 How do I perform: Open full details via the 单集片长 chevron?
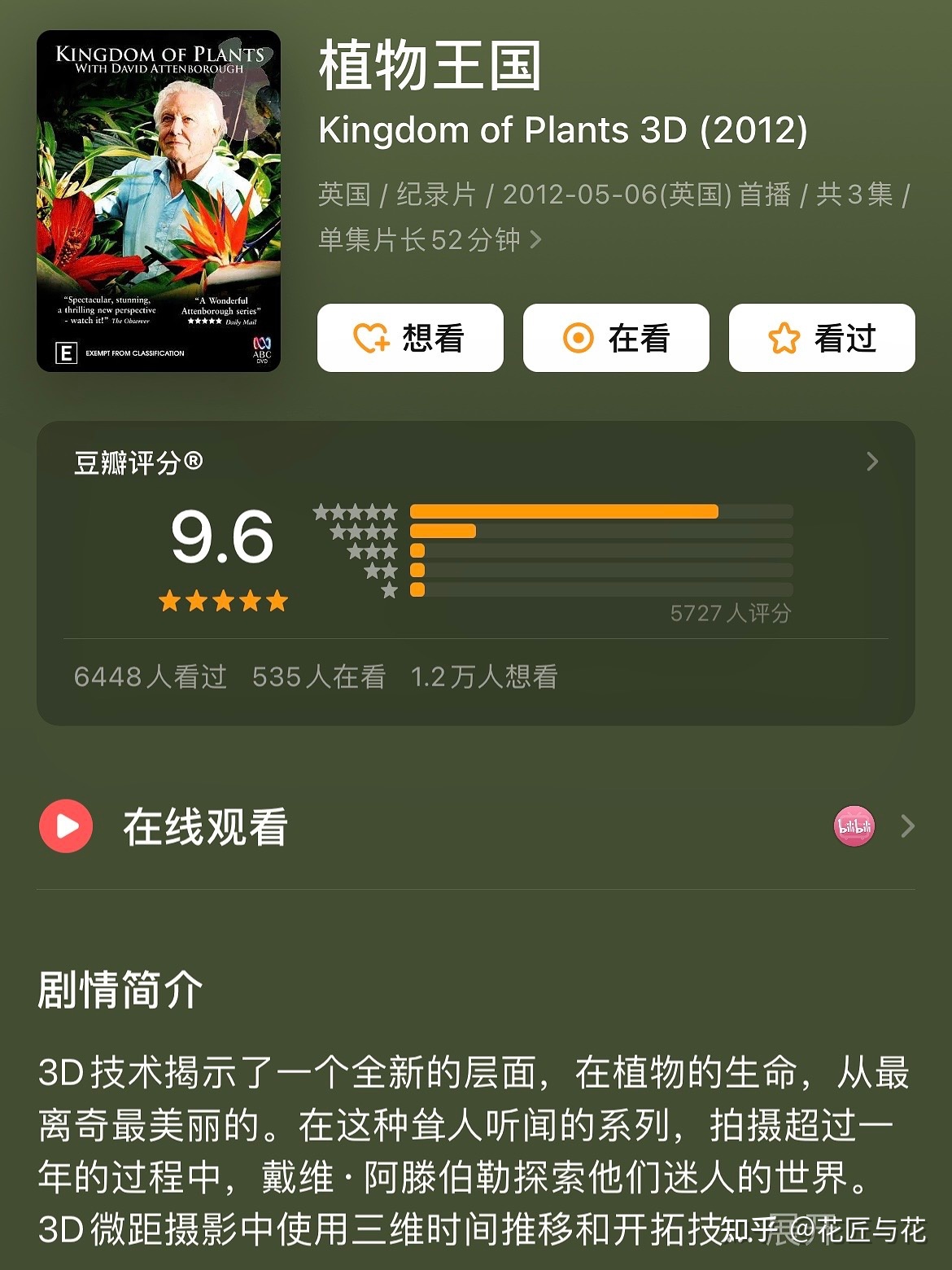[x=535, y=239]
